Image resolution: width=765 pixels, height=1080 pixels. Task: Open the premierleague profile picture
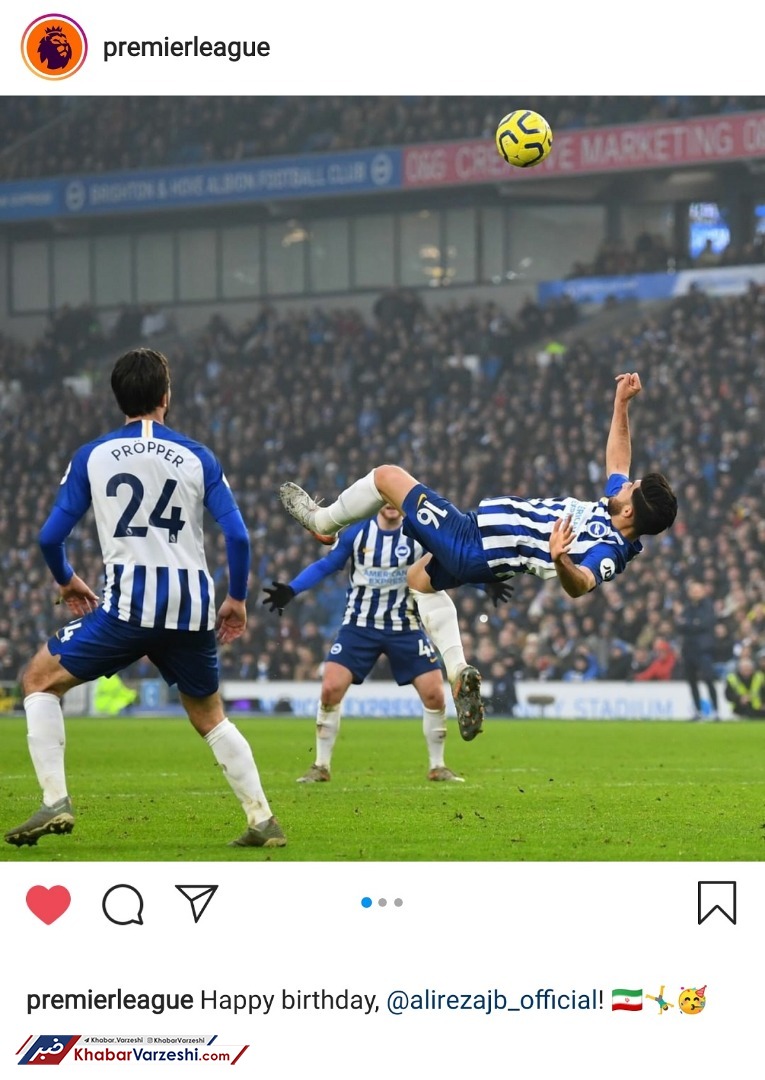[54, 47]
